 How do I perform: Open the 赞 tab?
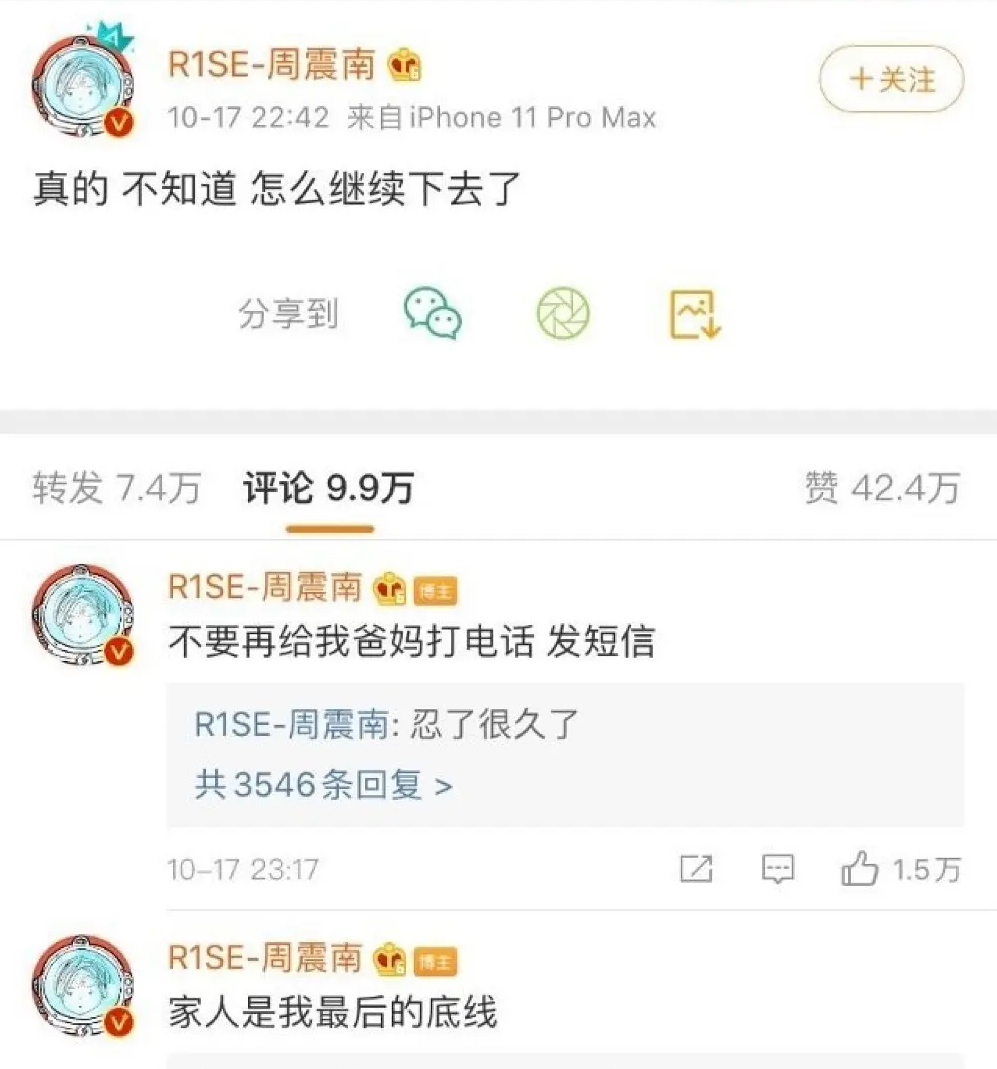(x=881, y=488)
